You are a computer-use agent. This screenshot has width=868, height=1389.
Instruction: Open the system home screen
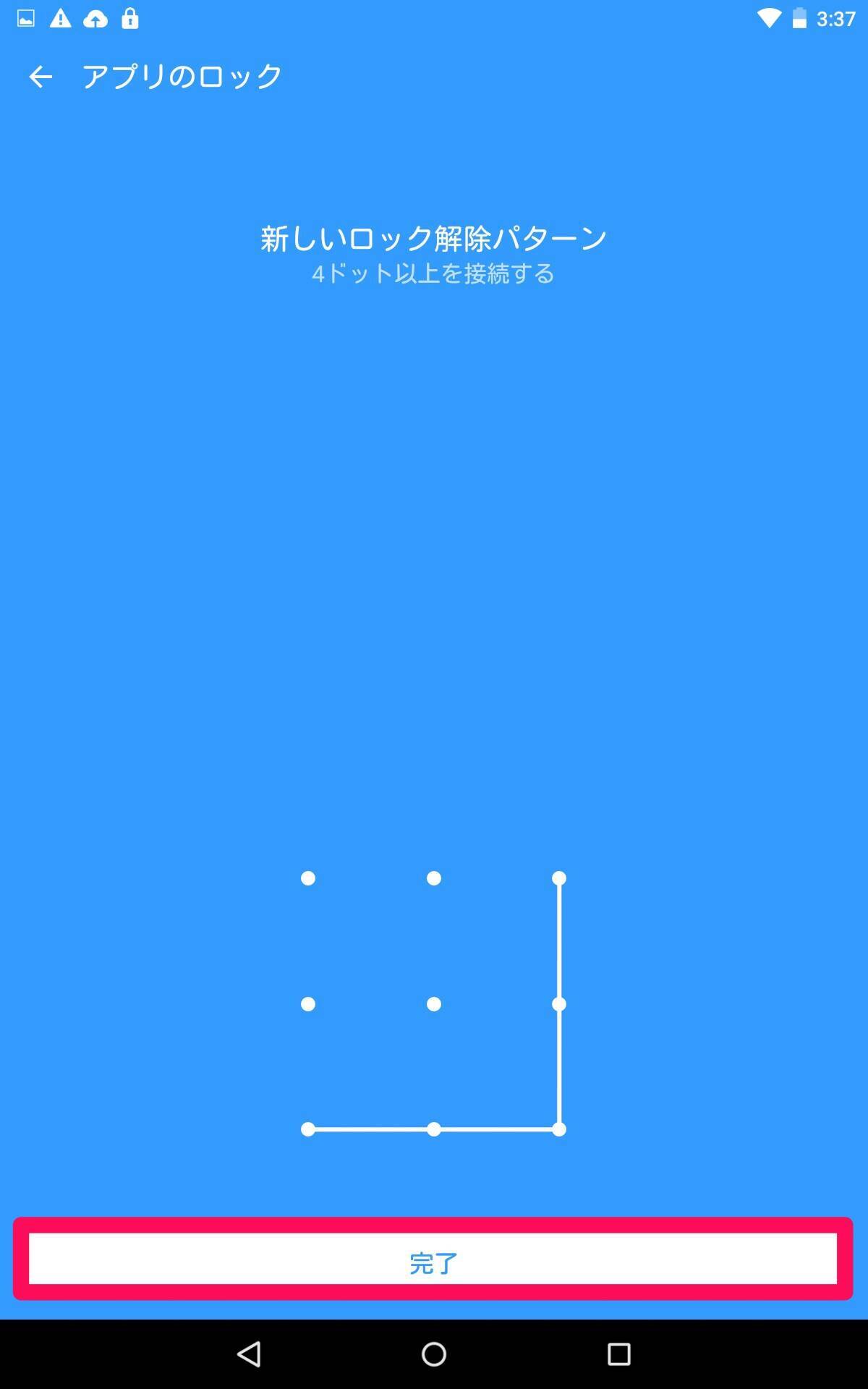[x=434, y=1354]
